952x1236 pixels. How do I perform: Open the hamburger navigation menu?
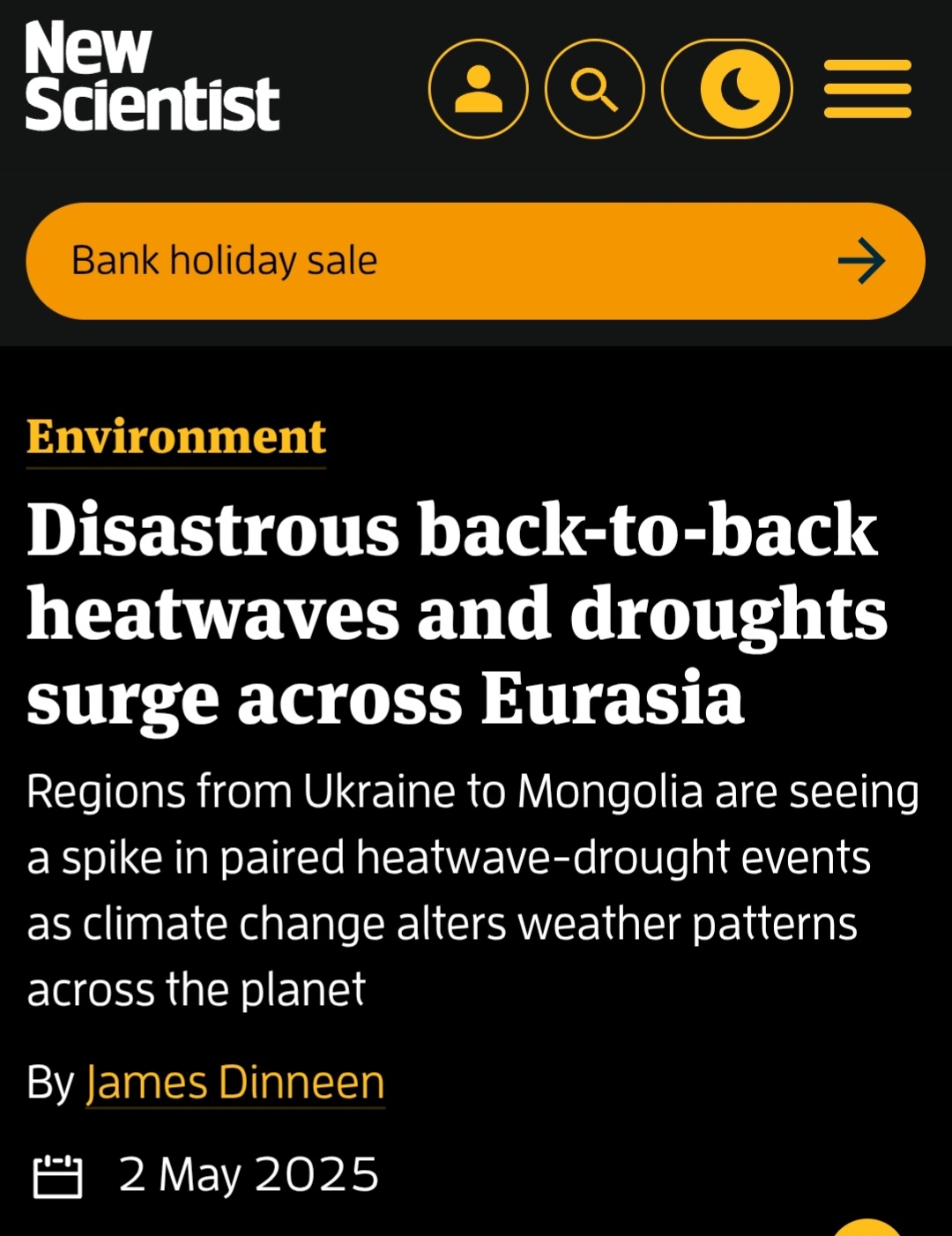pos(867,89)
